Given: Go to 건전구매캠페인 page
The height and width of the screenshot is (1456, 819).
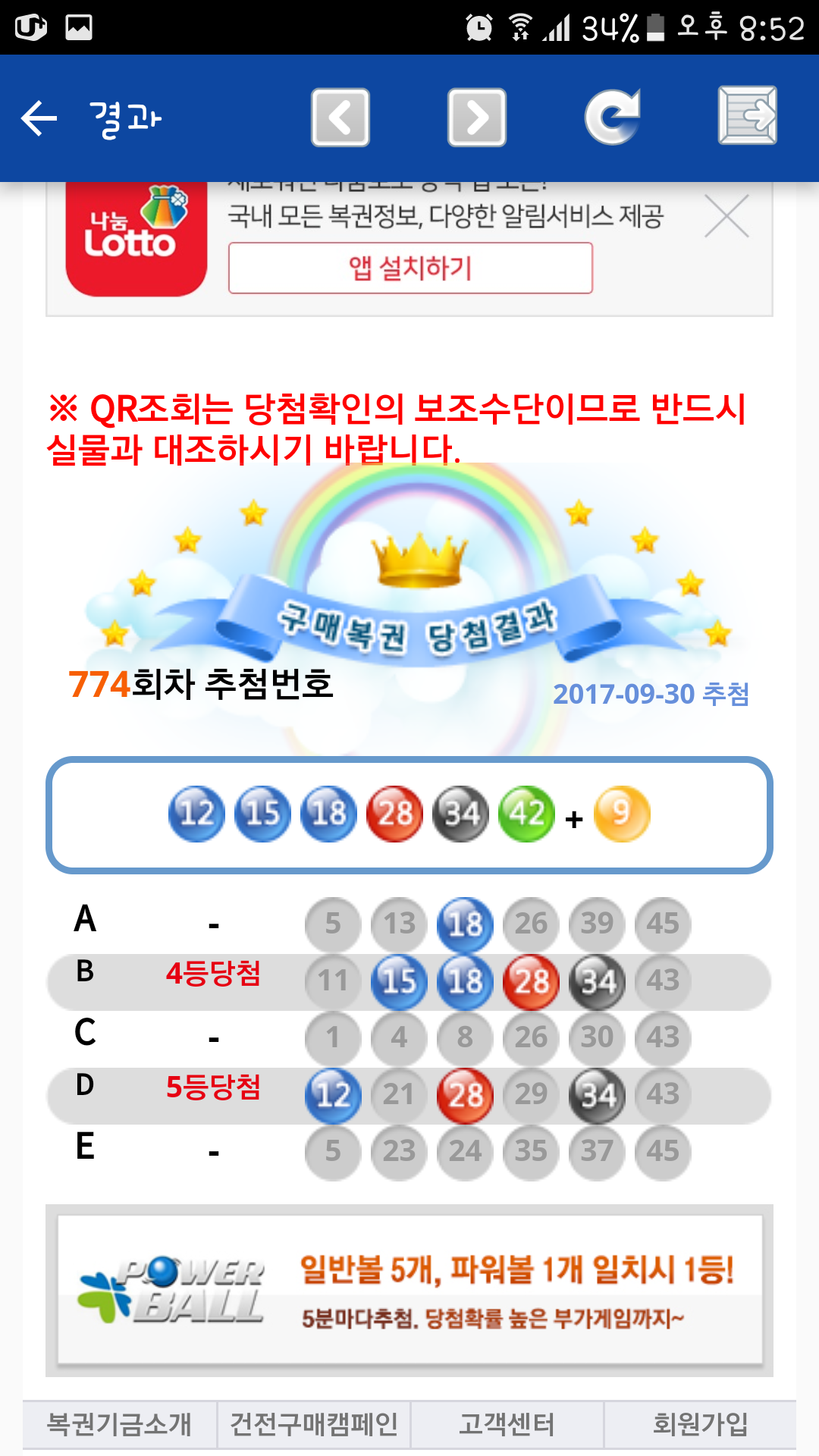Looking at the screenshot, I should click(x=314, y=1424).
